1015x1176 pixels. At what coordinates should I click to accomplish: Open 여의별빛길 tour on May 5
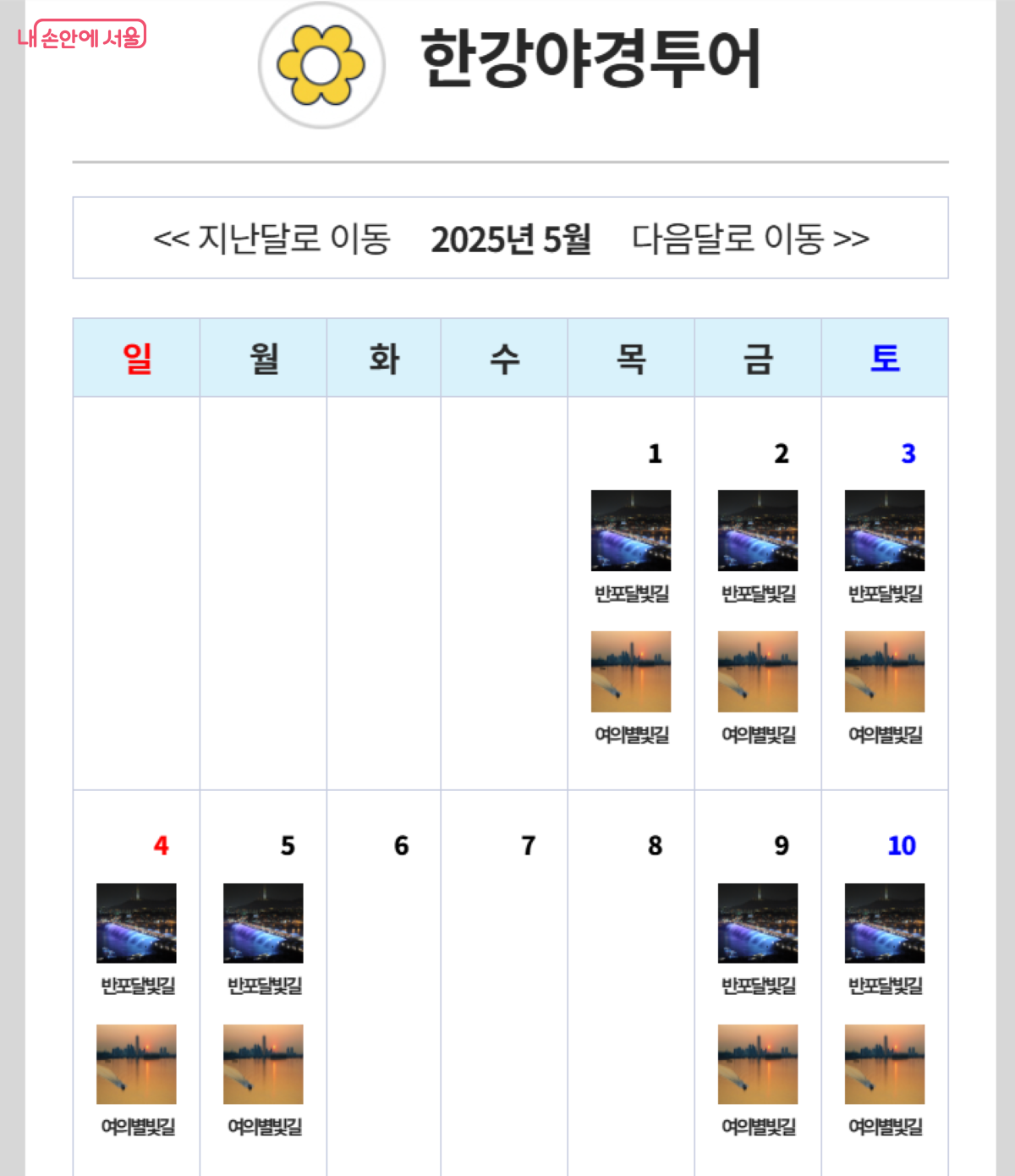(263, 1064)
